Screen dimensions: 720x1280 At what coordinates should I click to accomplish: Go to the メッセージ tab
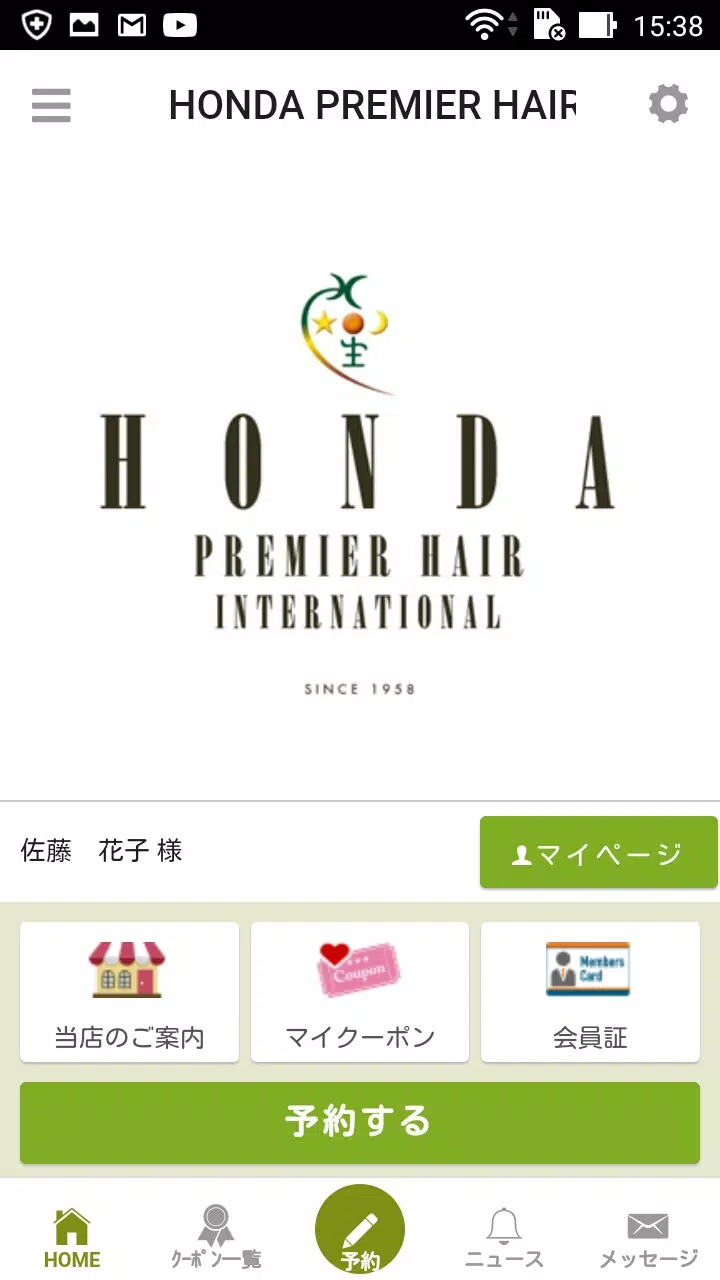[647, 1237]
